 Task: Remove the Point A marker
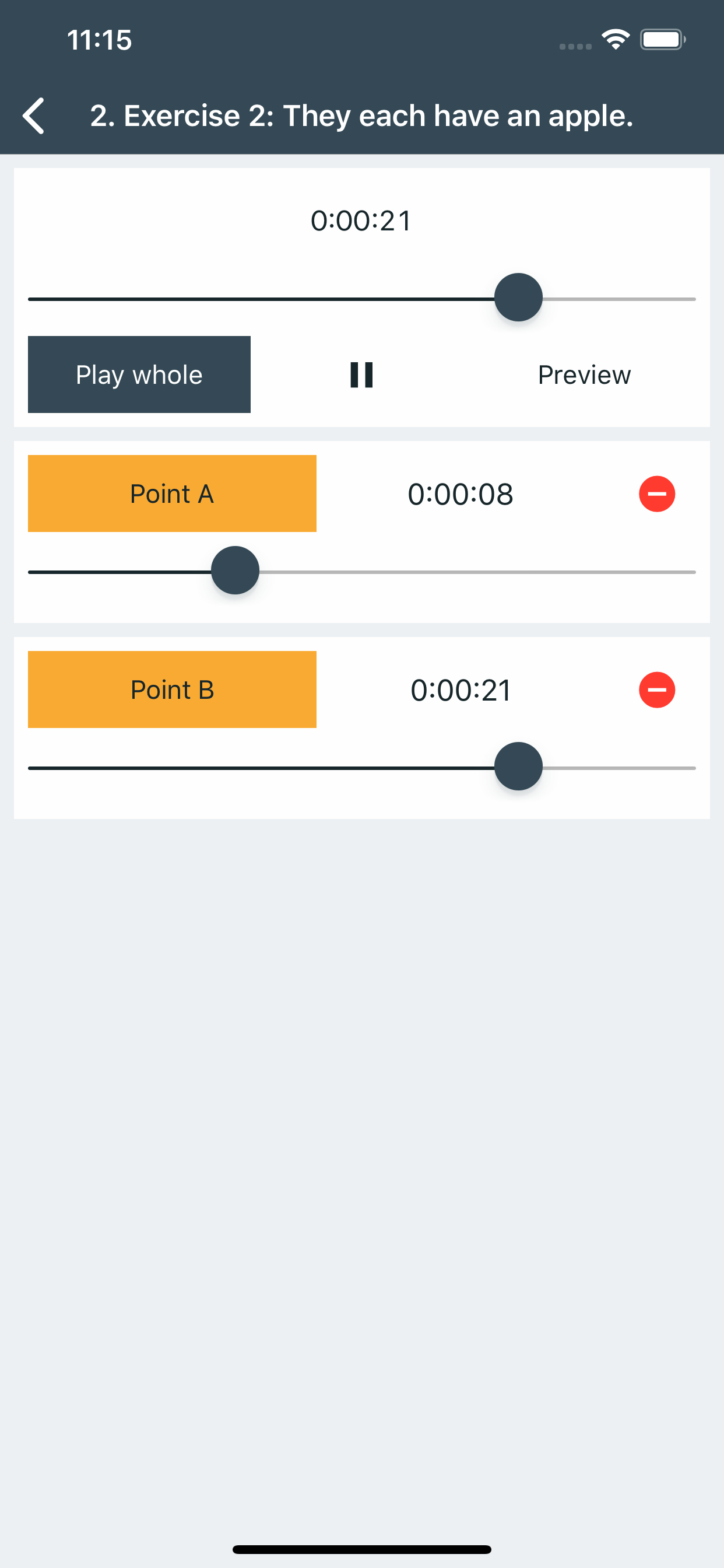point(656,494)
